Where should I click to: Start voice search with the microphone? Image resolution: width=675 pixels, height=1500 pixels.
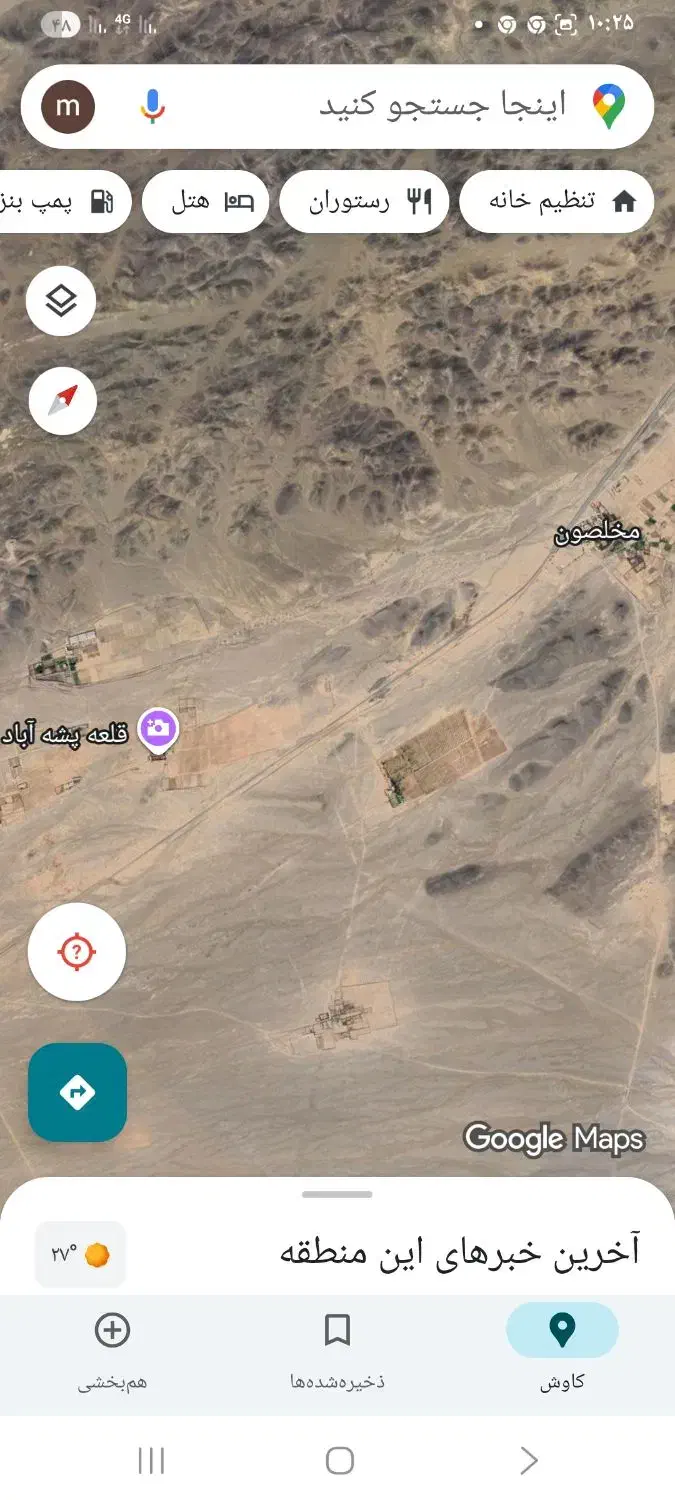(x=152, y=106)
